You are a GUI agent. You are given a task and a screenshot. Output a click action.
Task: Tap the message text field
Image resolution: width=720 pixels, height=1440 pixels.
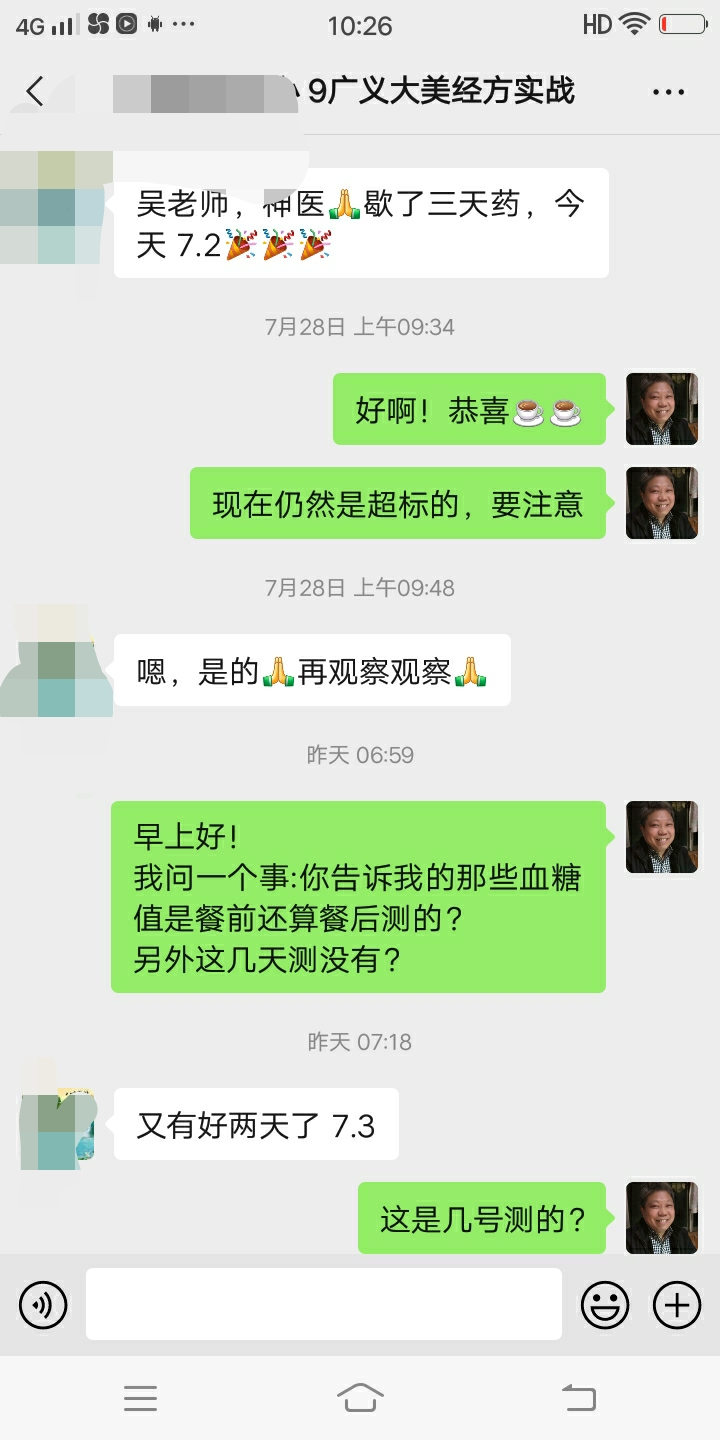click(323, 1304)
